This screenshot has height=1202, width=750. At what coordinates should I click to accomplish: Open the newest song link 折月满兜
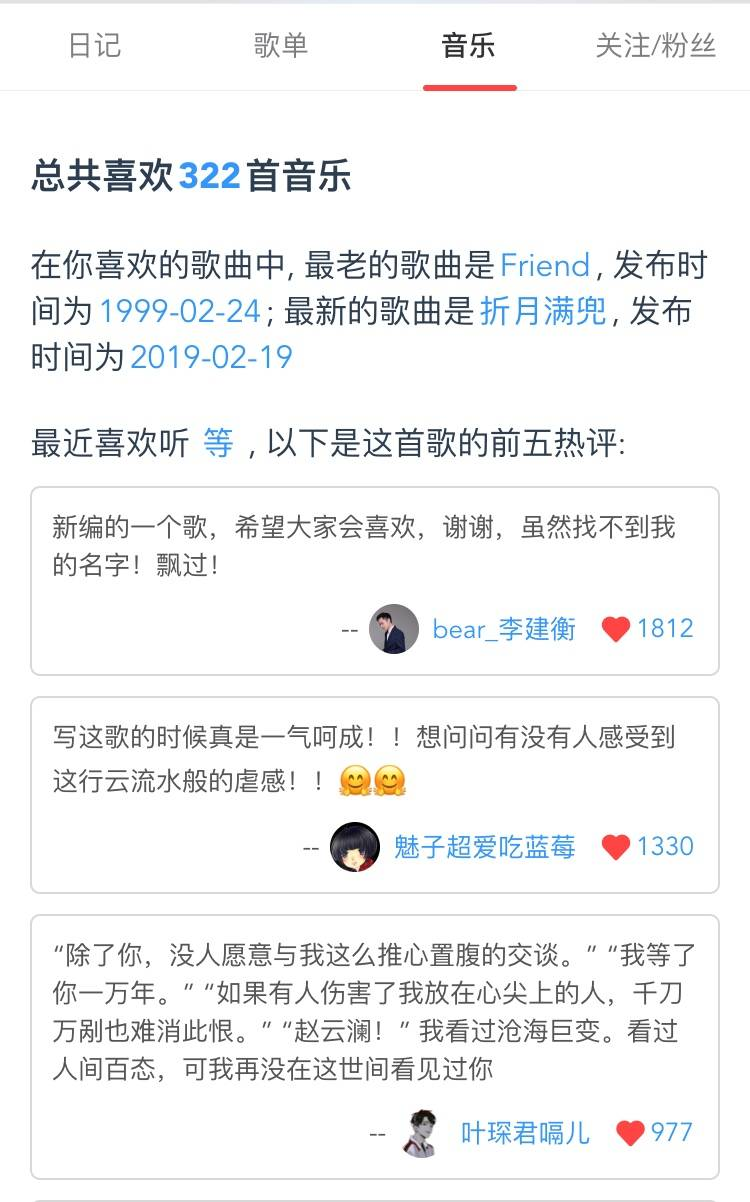544,312
